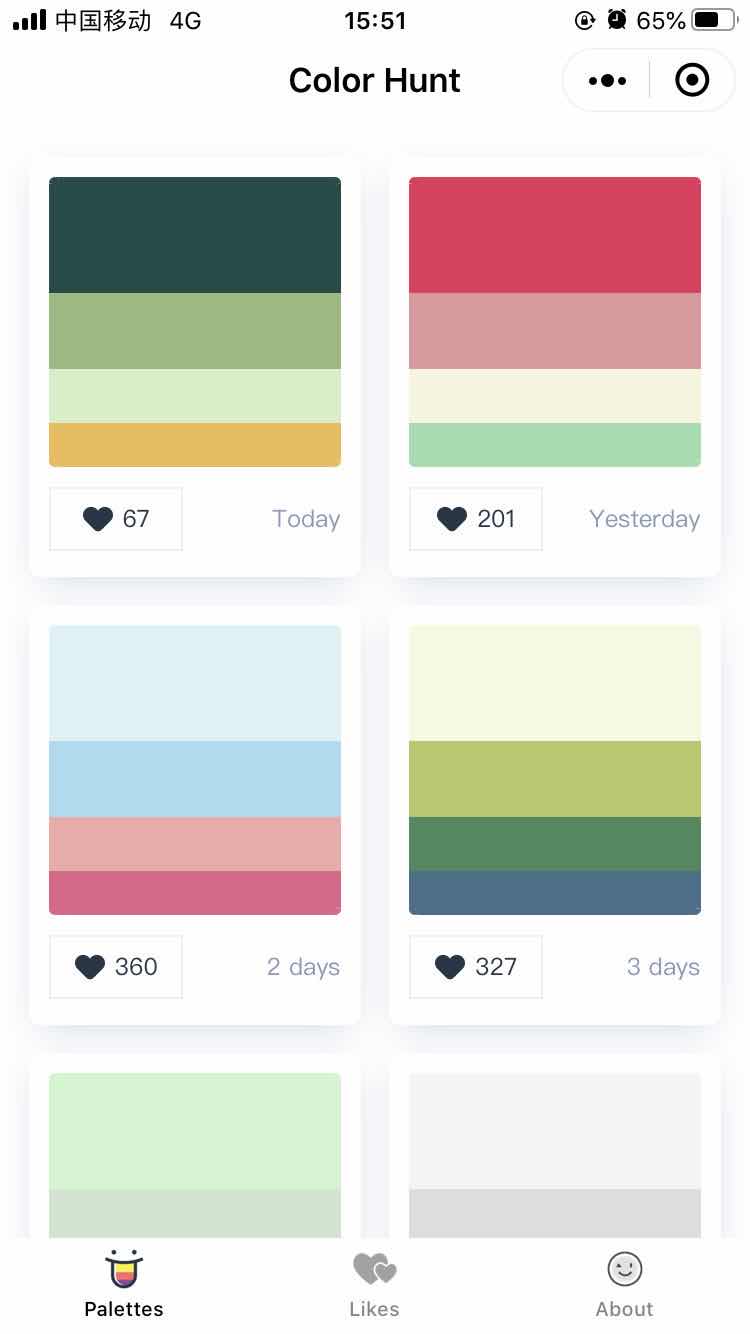
Task: Like the palette with 360 likes
Action: pos(116,967)
